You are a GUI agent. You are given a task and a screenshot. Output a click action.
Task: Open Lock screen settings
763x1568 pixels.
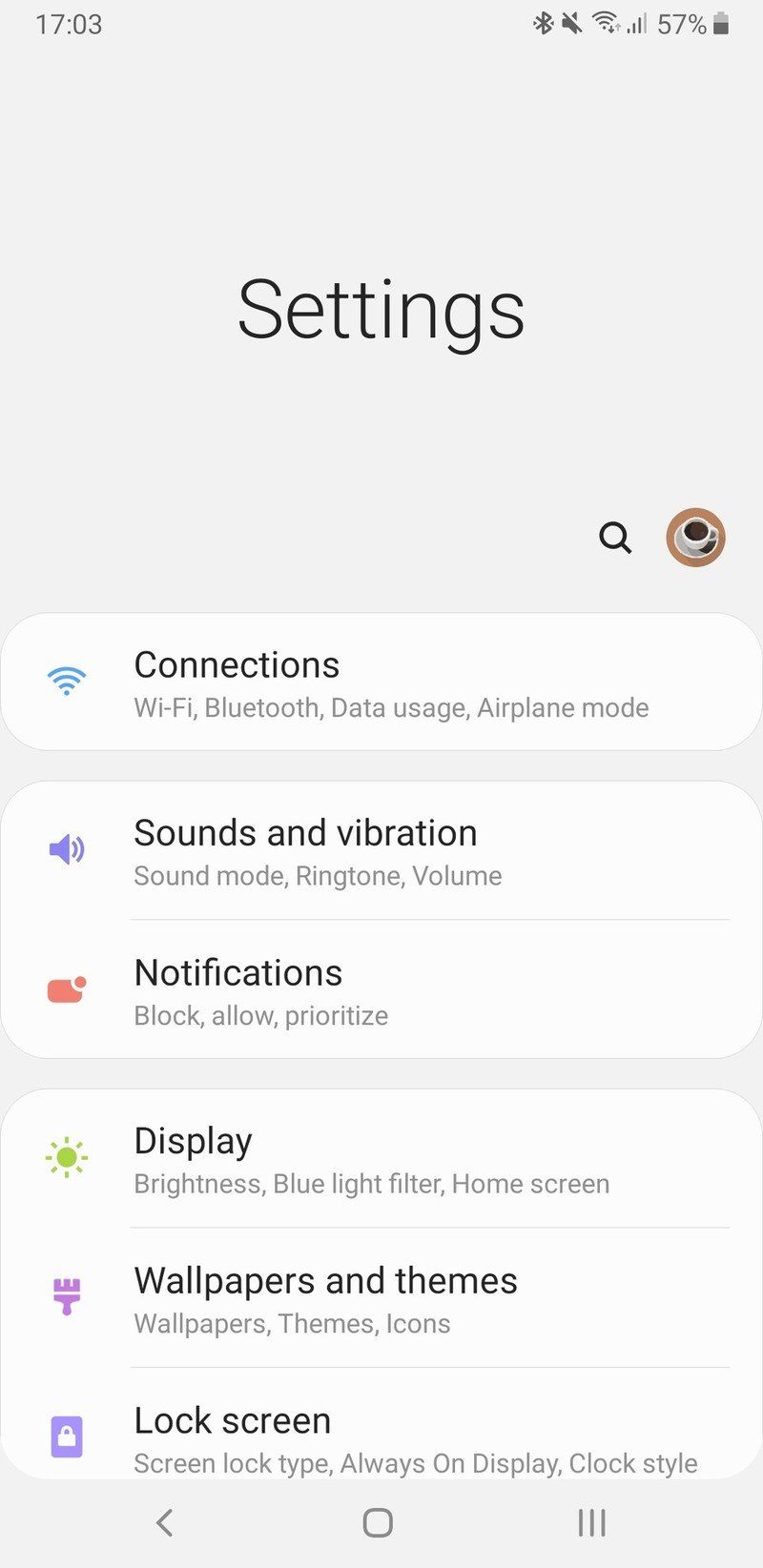click(x=381, y=1436)
